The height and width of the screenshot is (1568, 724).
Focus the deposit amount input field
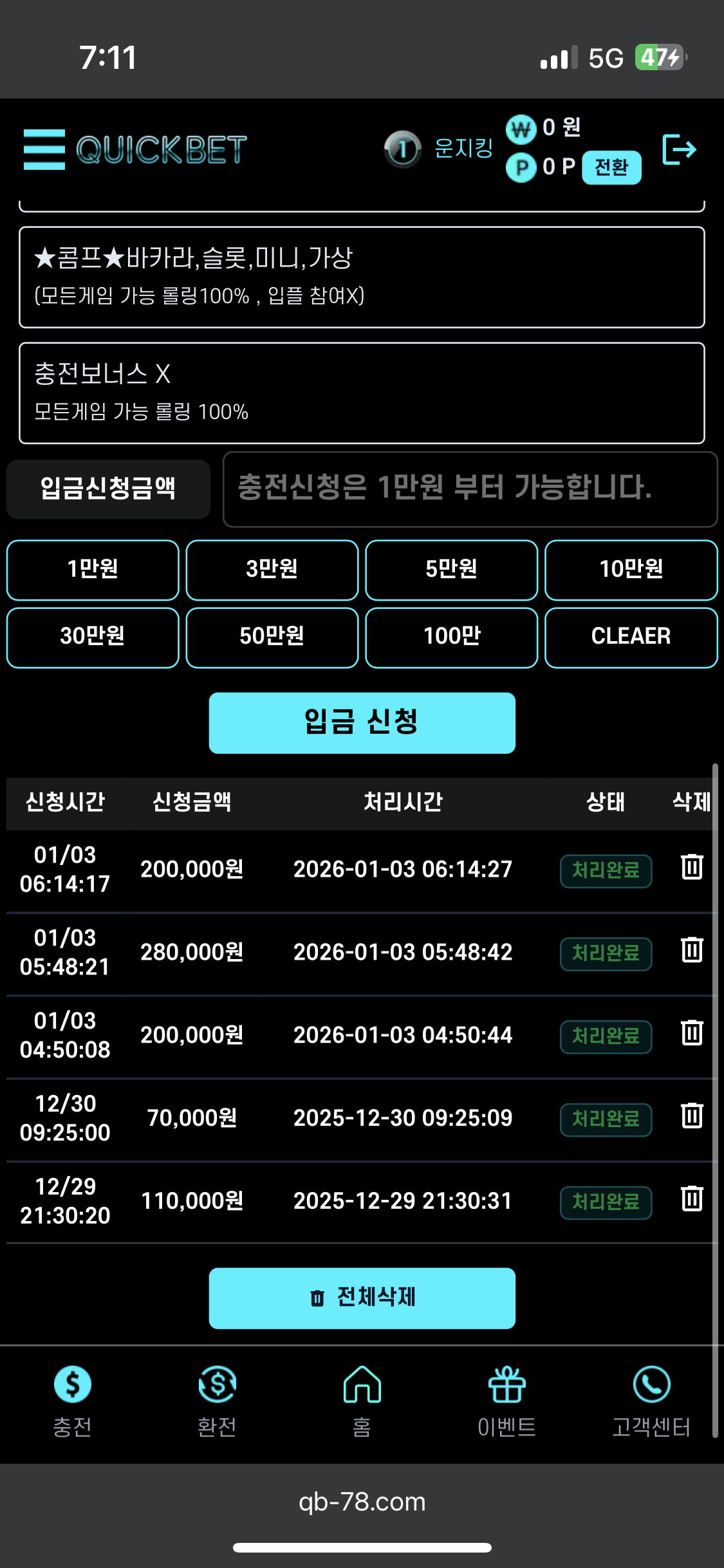[470, 489]
